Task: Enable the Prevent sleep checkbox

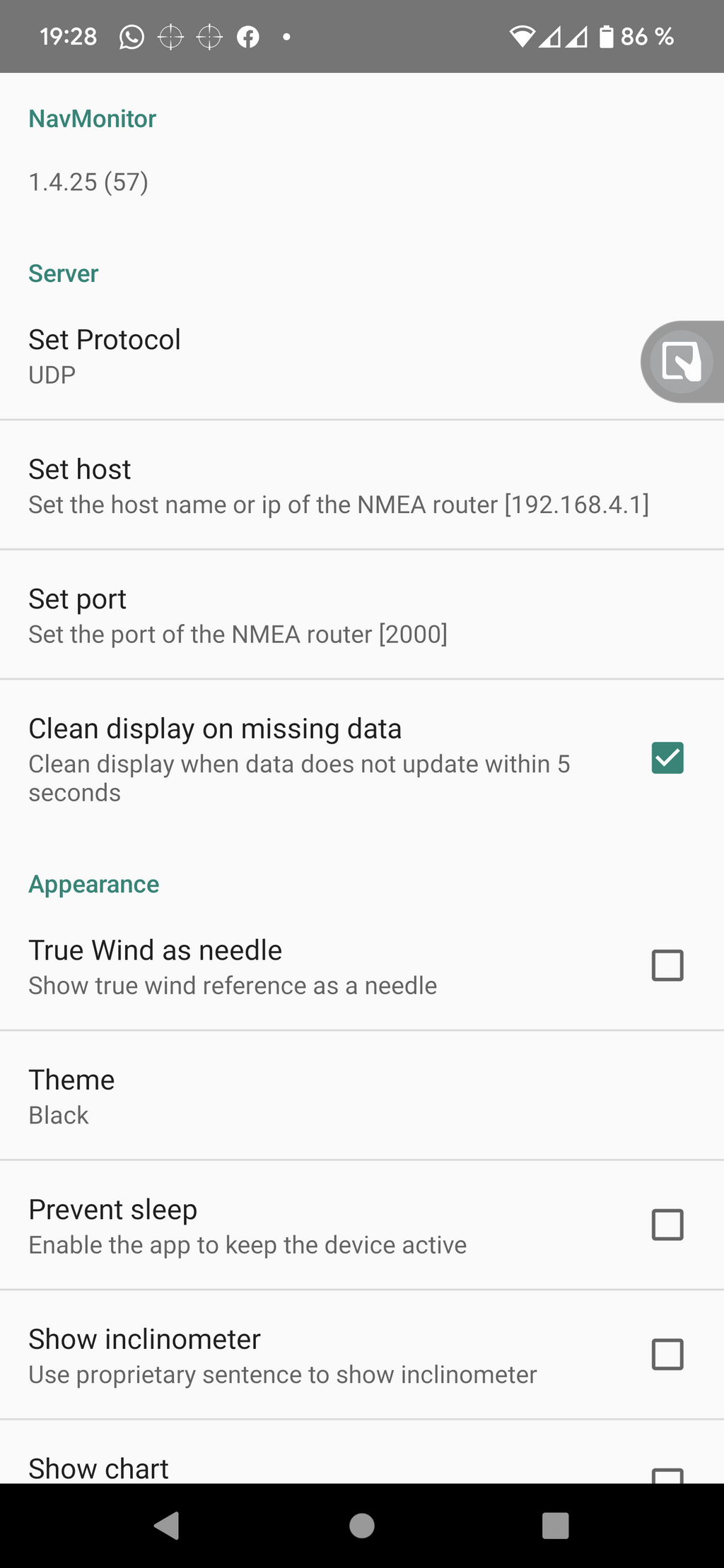Action: coord(667,1225)
